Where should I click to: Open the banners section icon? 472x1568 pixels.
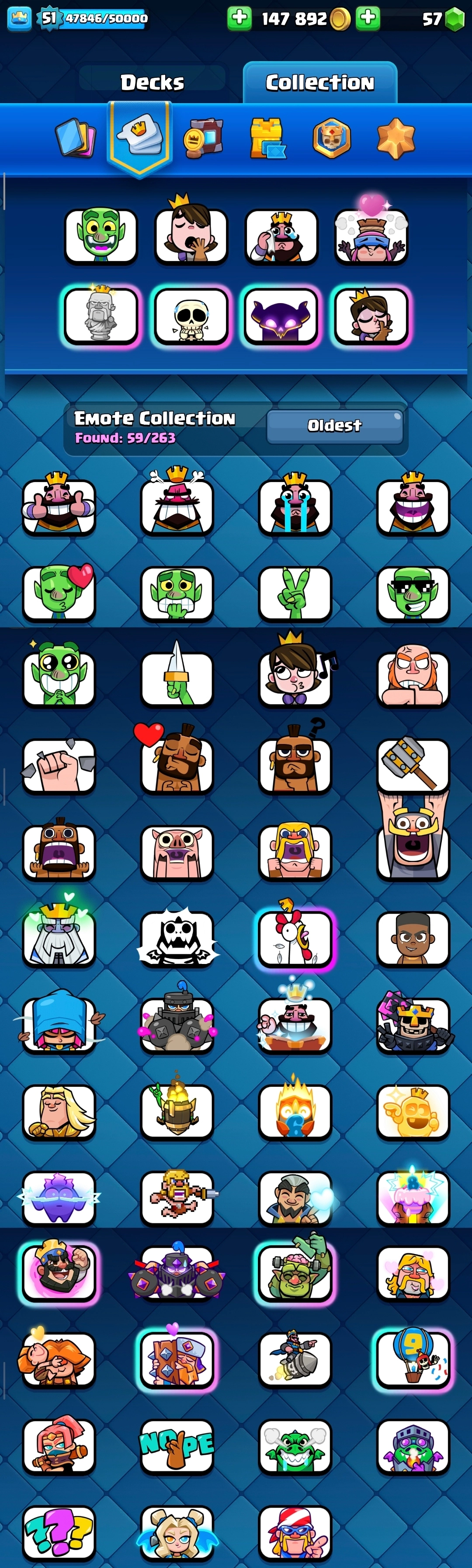[203, 138]
